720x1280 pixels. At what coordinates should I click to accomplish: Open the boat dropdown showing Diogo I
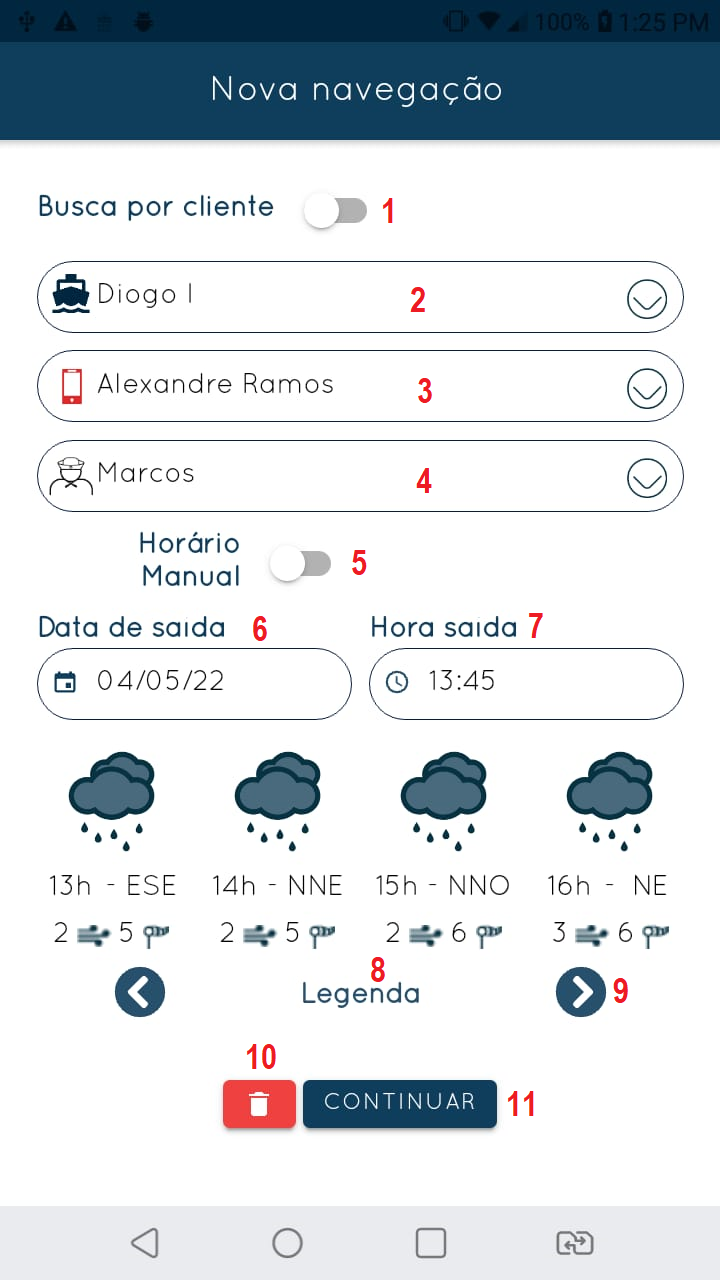pos(360,297)
